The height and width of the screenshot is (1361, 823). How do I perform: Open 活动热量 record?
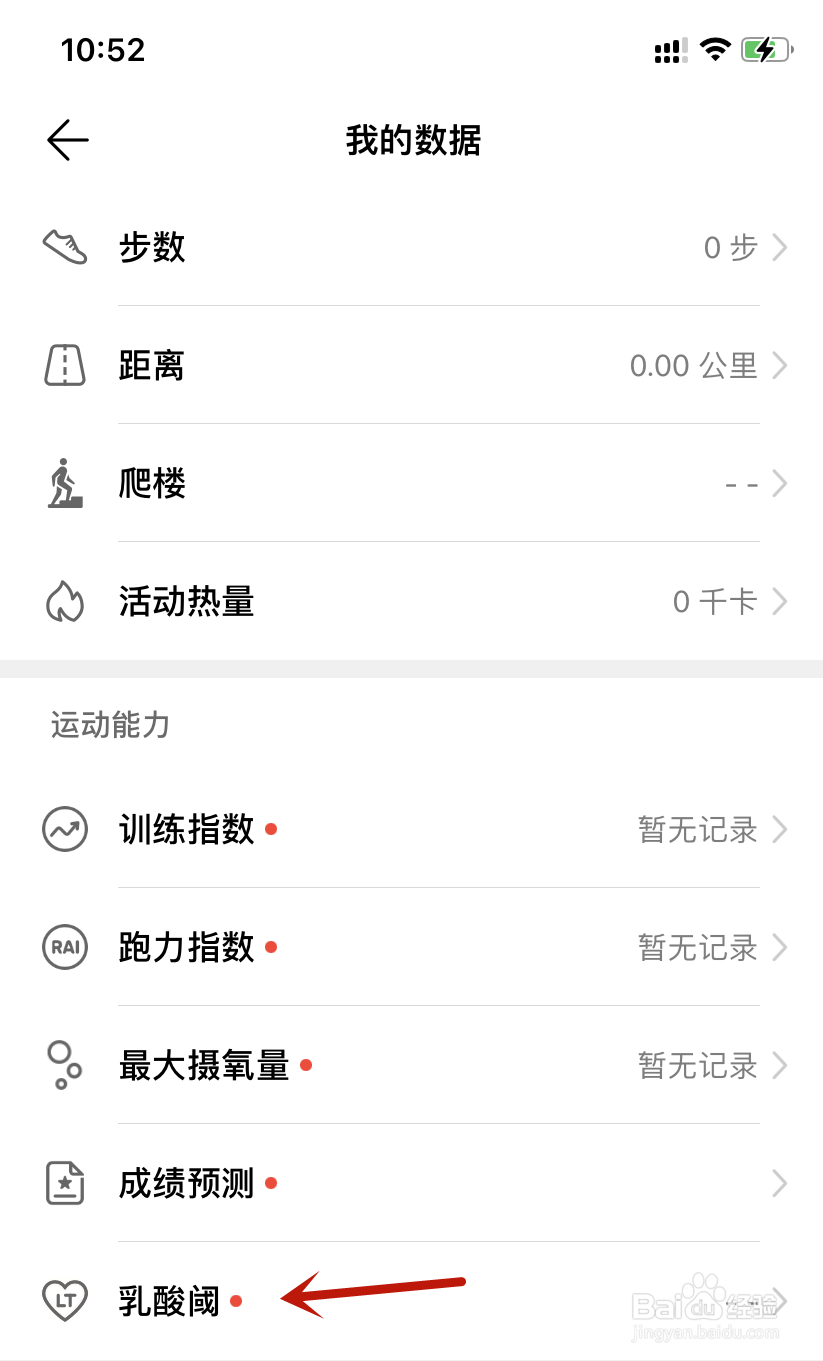[411, 601]
